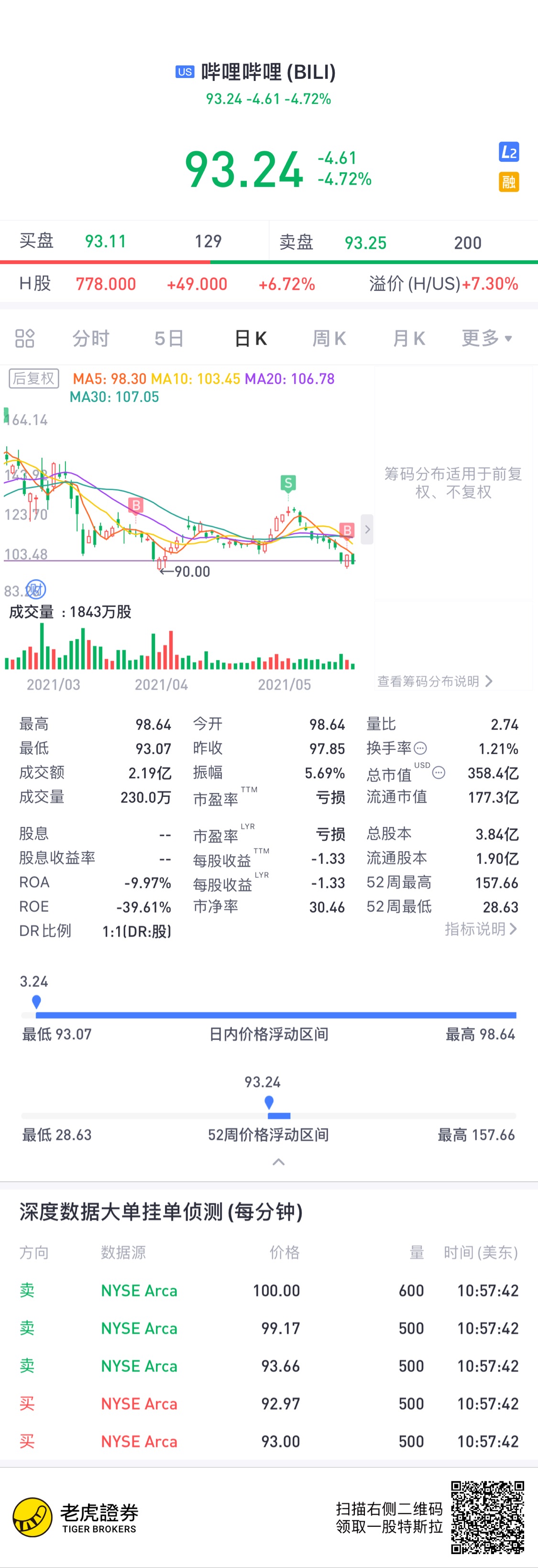View the 总市值 info tooltip
This screenshot has width=538, height=1568.
tap(439, 773)
